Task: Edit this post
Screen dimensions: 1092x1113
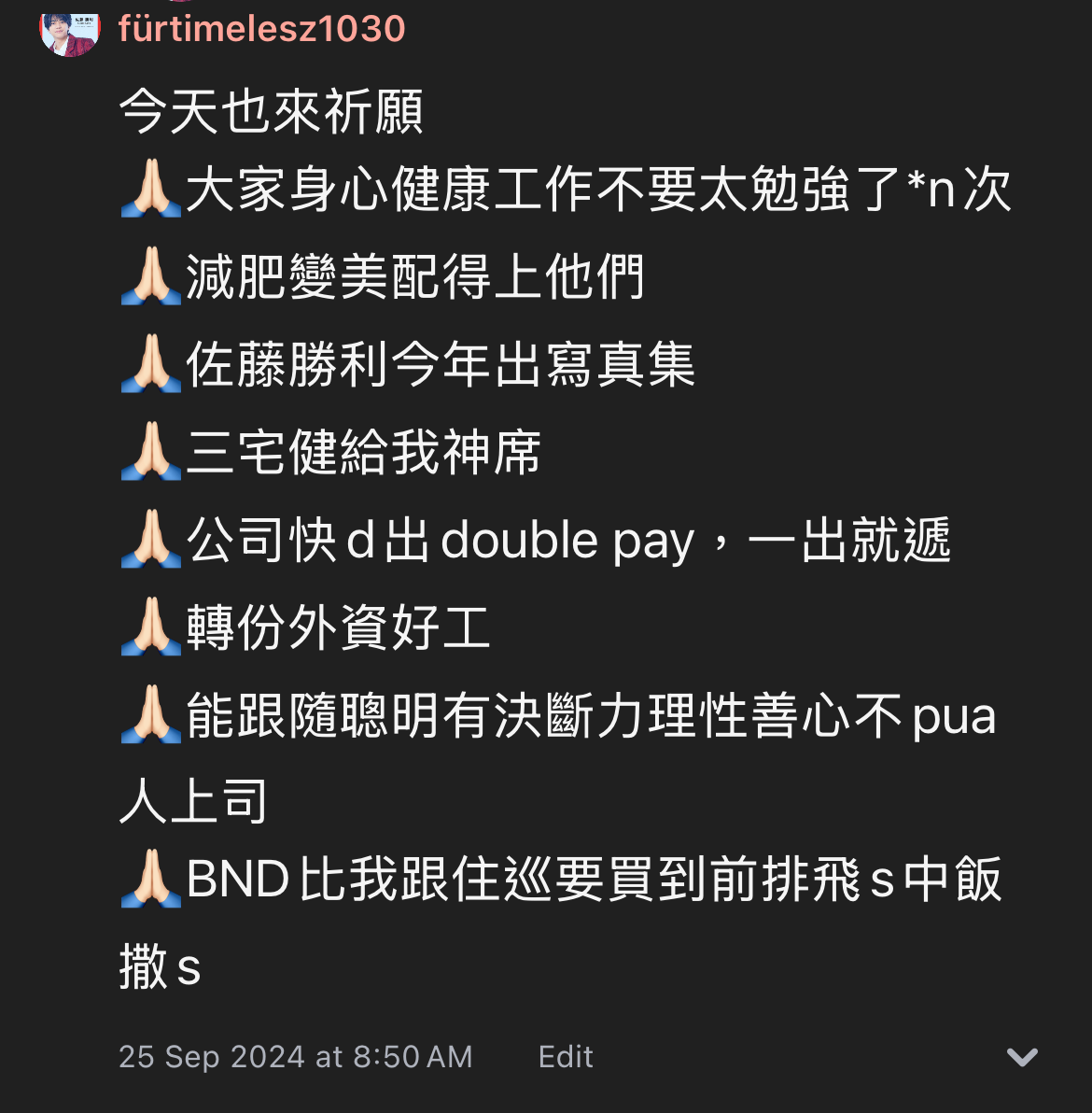Action: (566, 1056)
